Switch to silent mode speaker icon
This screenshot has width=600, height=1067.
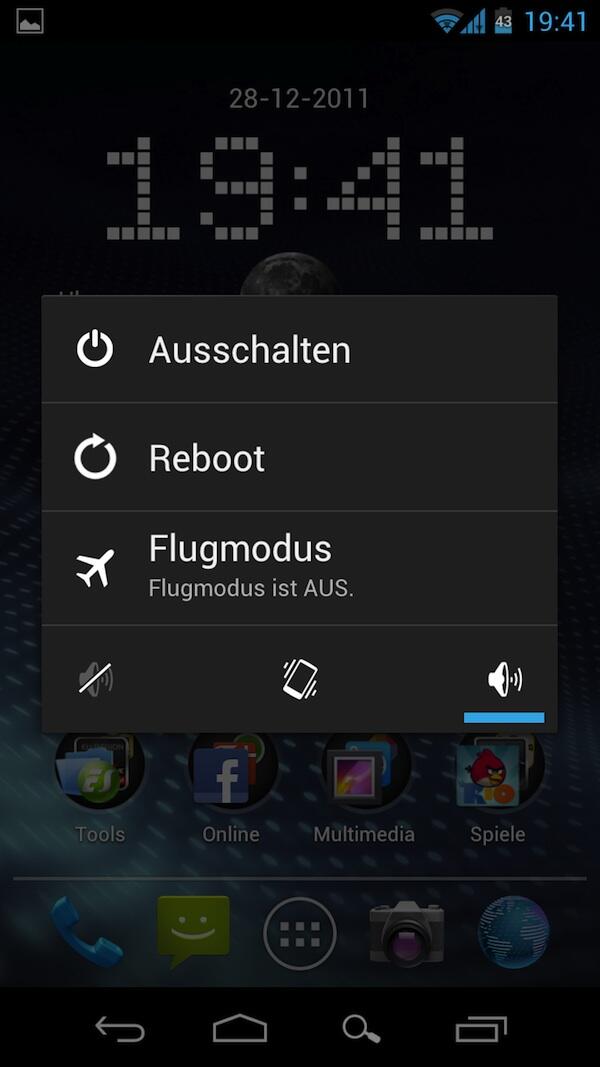[x=96, y=678]
